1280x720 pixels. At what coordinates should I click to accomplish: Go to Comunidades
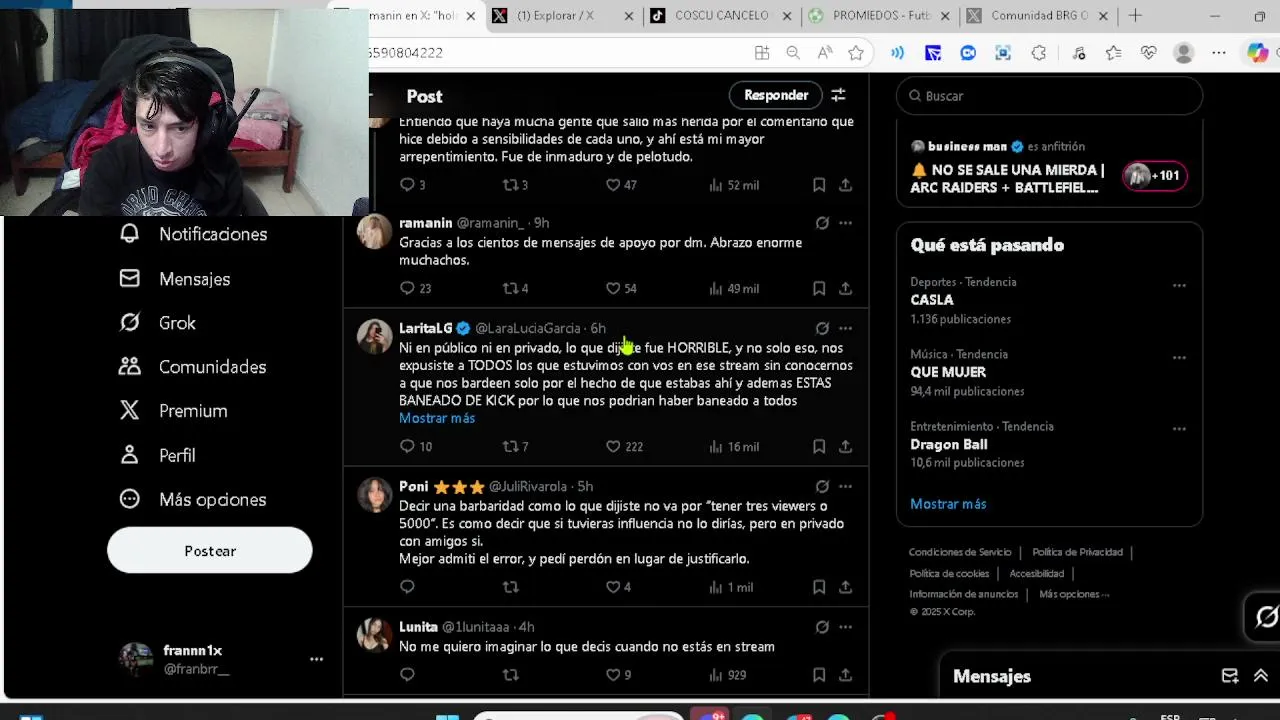[x=194, y=367]
